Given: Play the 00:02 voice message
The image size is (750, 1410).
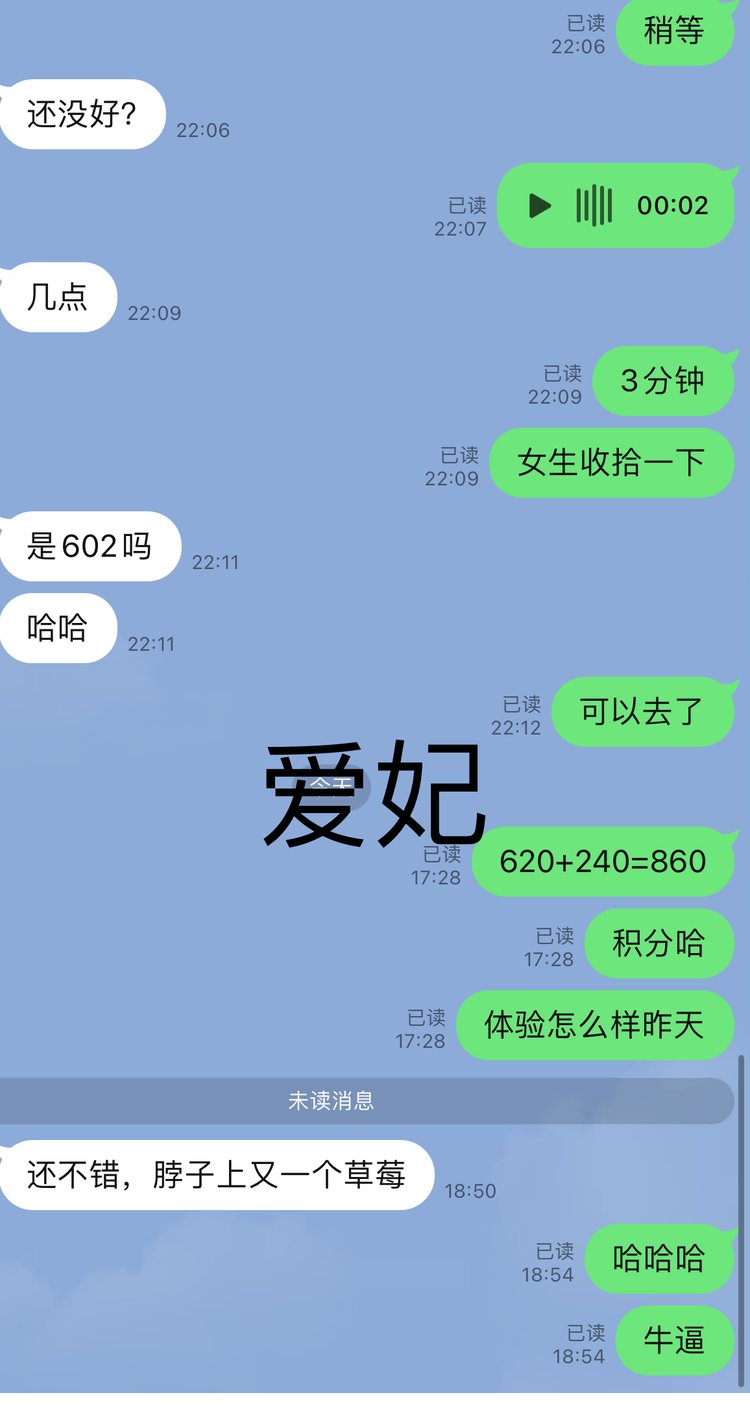Looking at the screenshot, I should [x=540, y=206].
